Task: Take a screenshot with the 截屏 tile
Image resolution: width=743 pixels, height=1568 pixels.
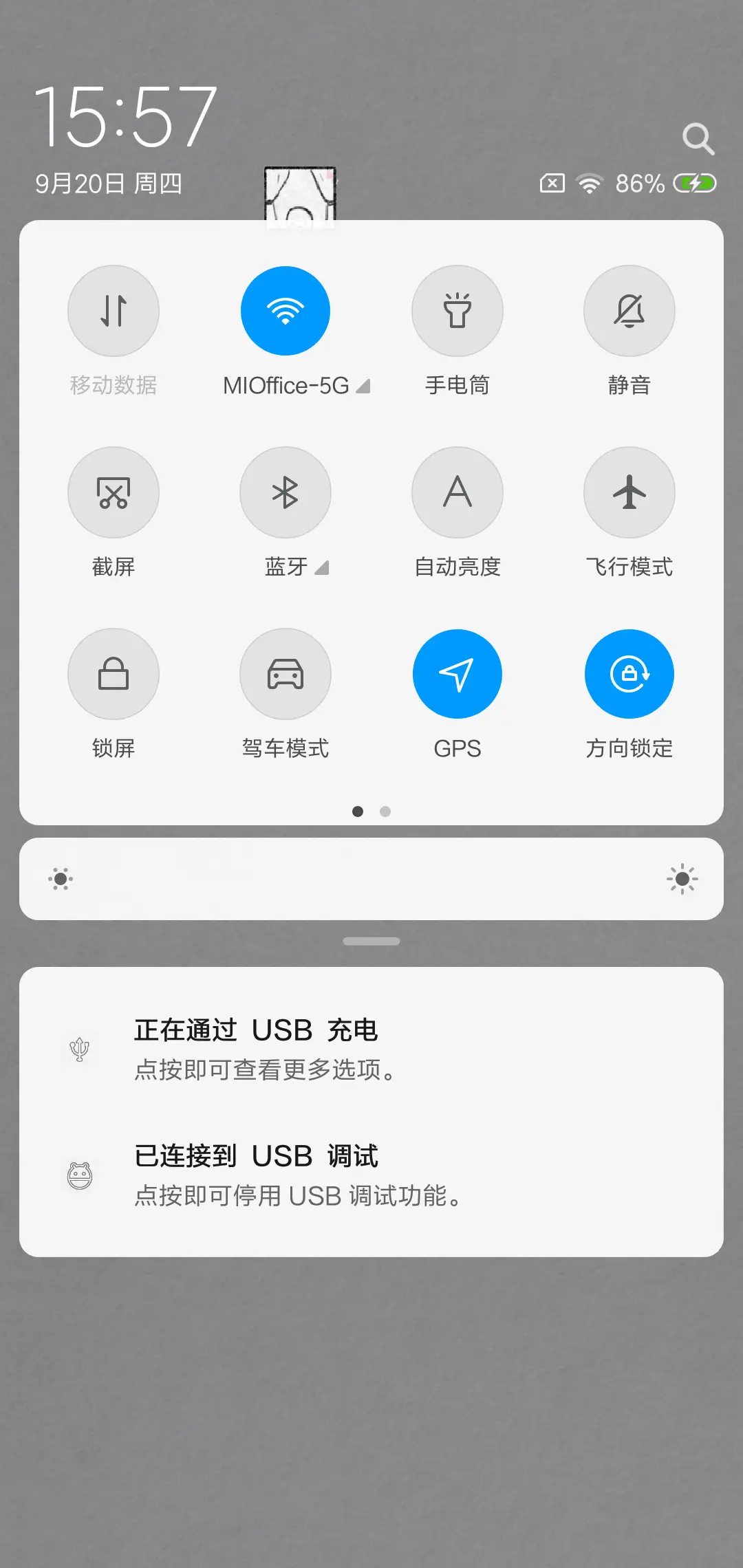Action: pyautogui.click(x=114, y=492)
